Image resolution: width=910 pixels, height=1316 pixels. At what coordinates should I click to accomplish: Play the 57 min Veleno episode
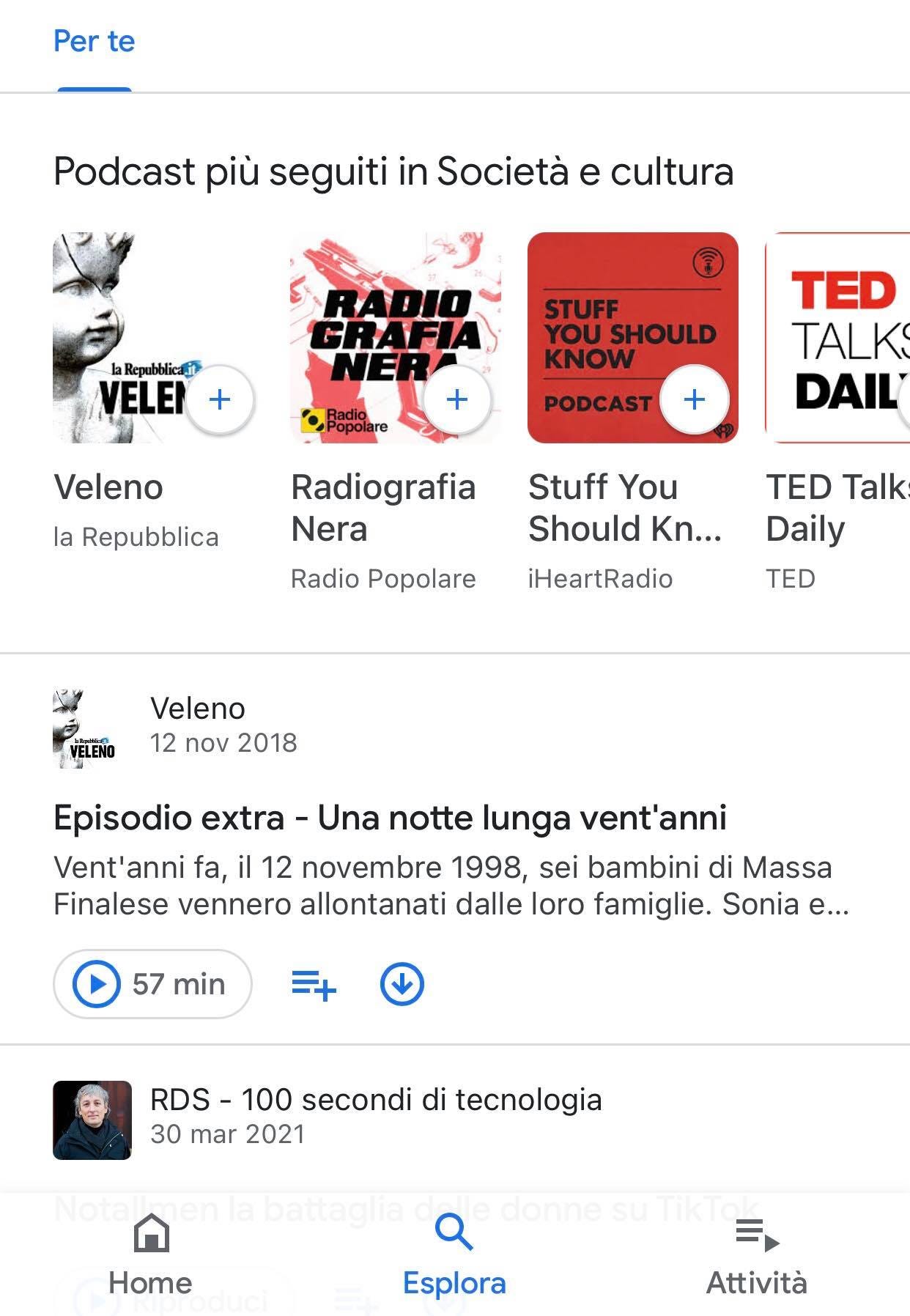(x=152, y=984)
